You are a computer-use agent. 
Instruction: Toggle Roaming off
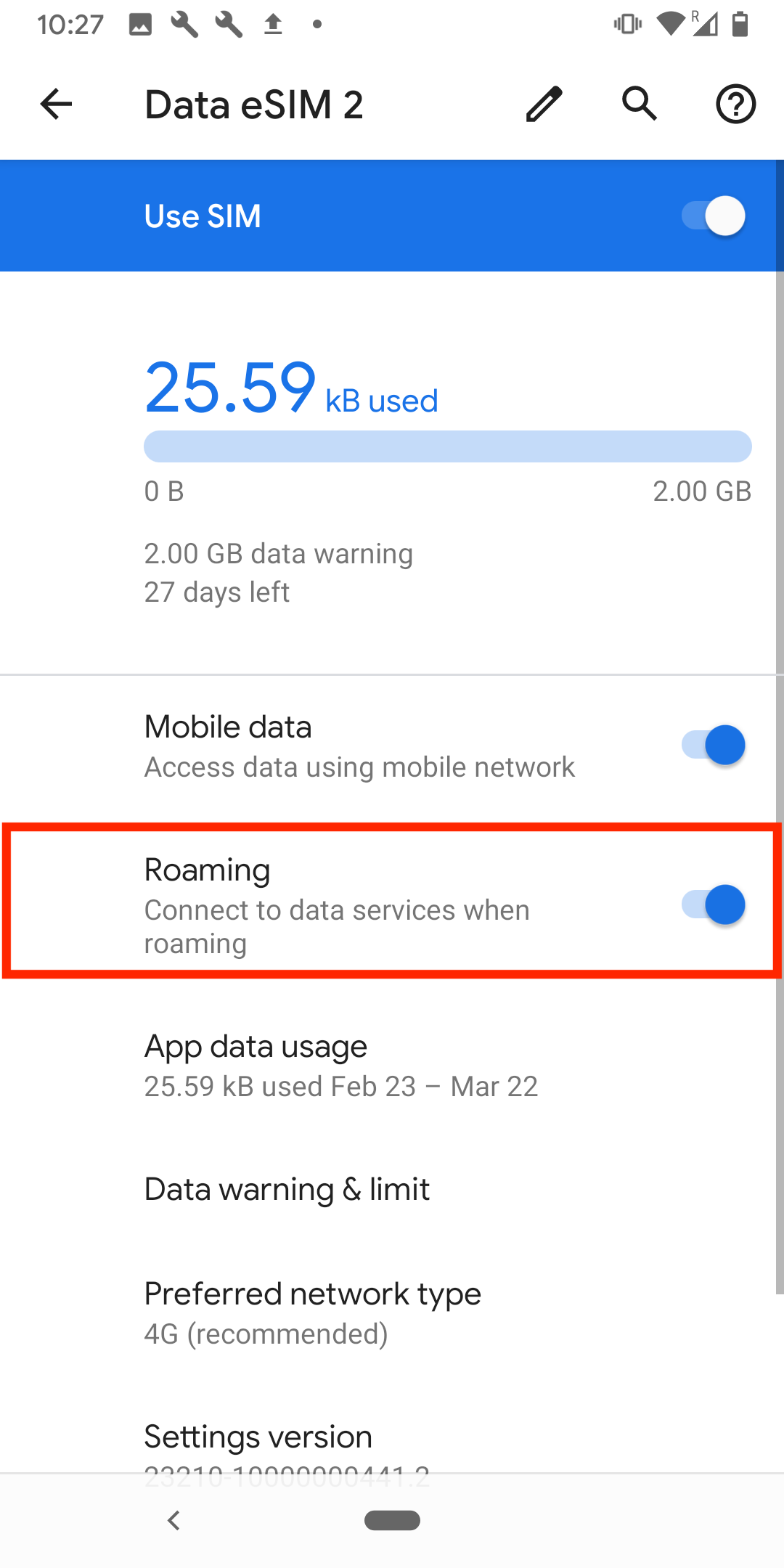(x=713, y=905)
